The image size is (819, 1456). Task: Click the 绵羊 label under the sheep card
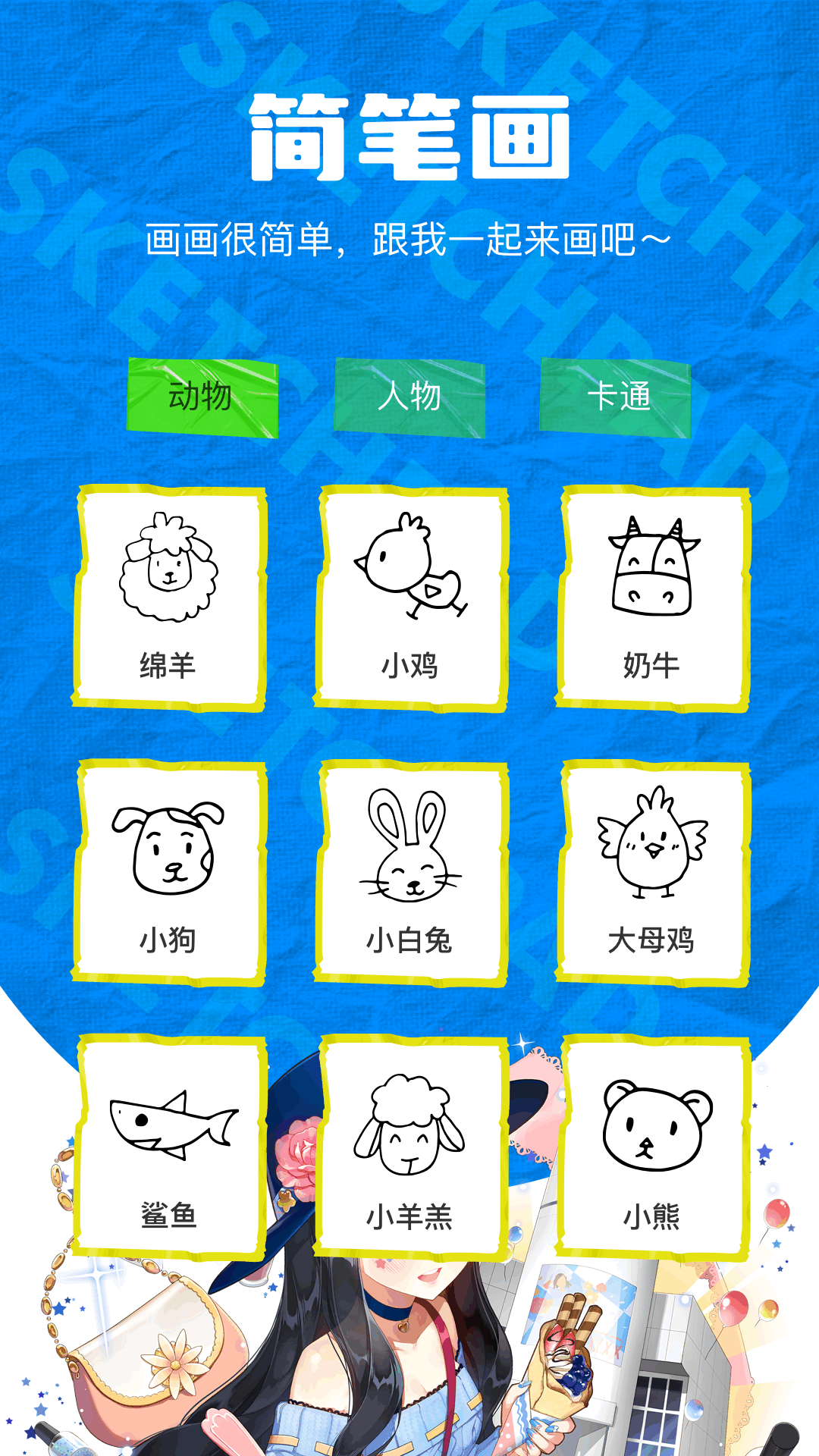coord(170,664)
